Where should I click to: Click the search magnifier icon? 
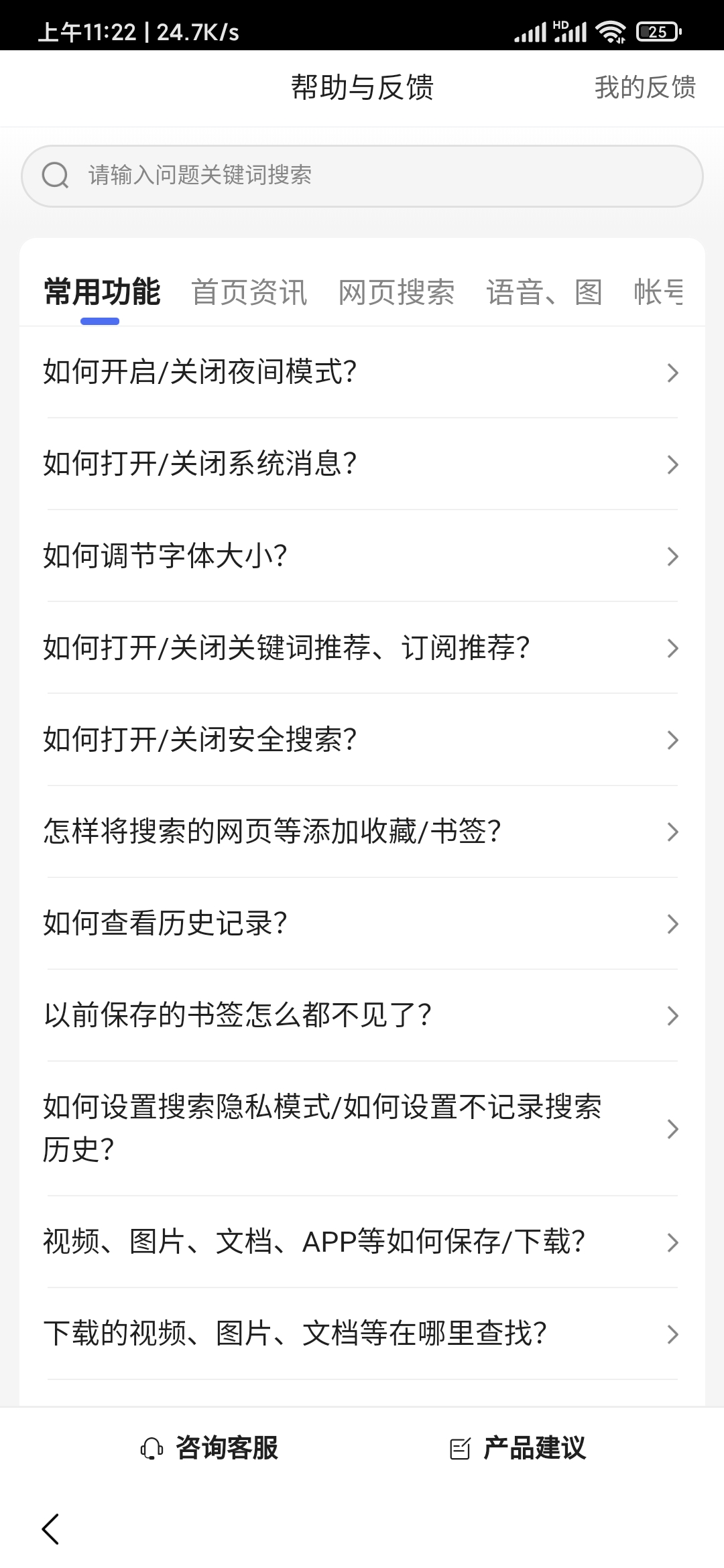pos(56,176)
